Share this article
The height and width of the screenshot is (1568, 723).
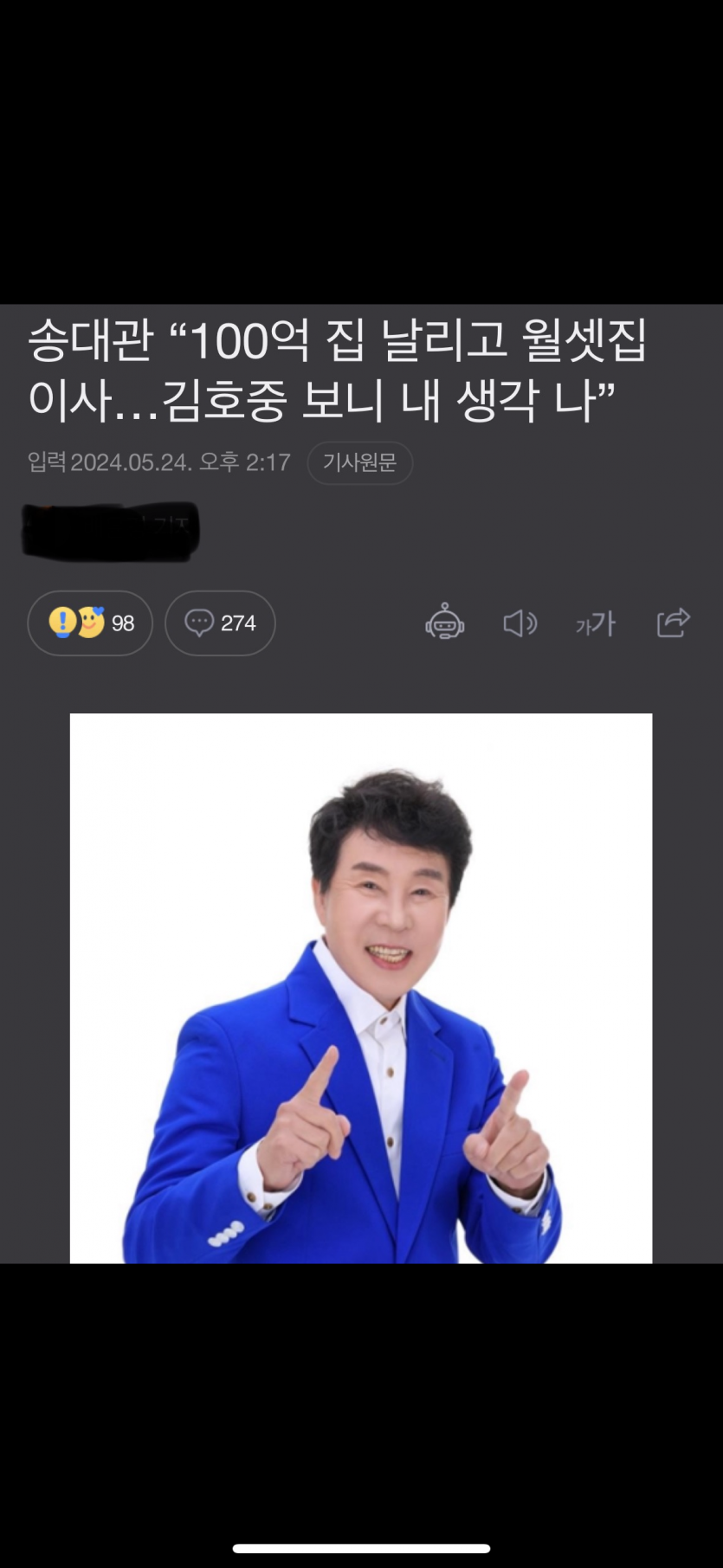pyautogui.click(x=673, y=622)
